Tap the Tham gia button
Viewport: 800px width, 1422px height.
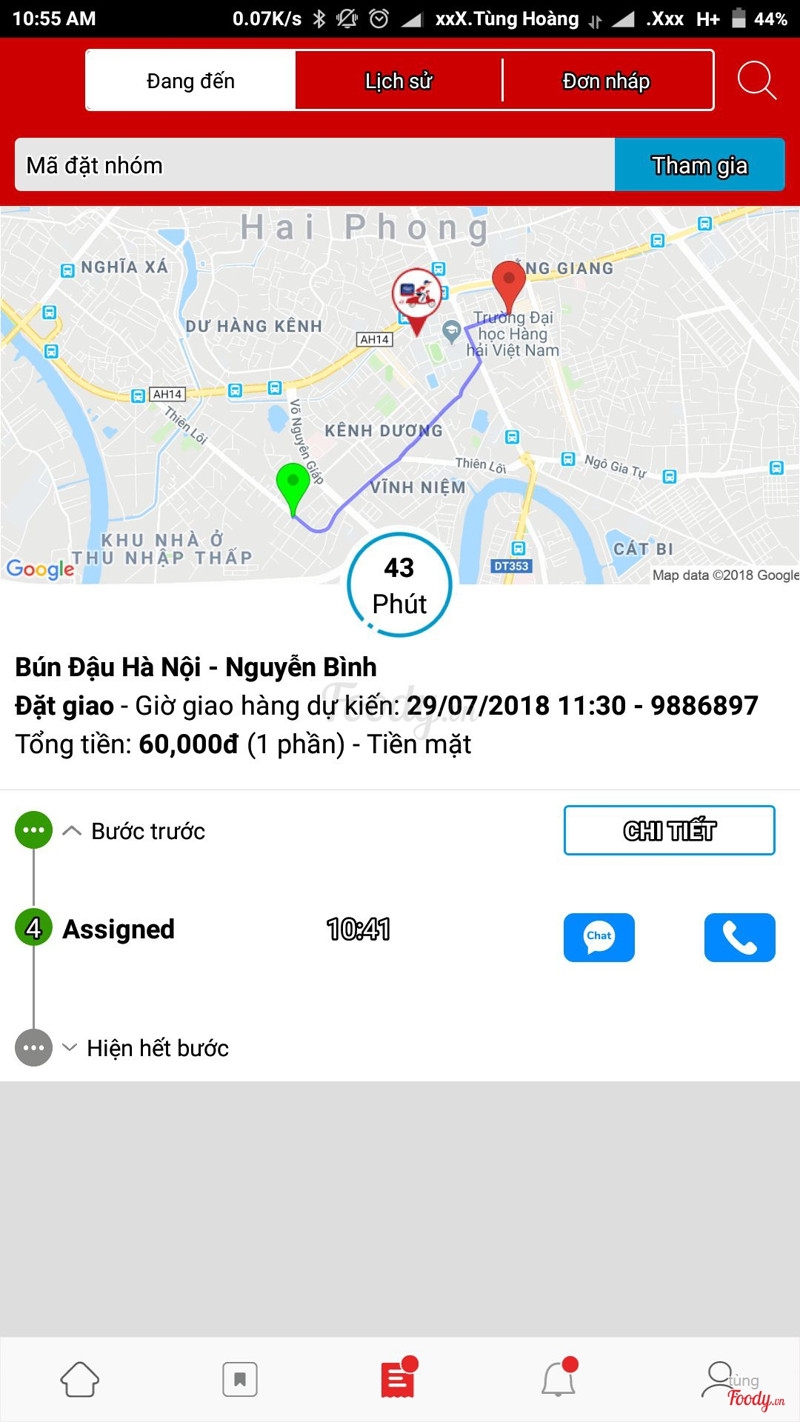coord(699,165)
